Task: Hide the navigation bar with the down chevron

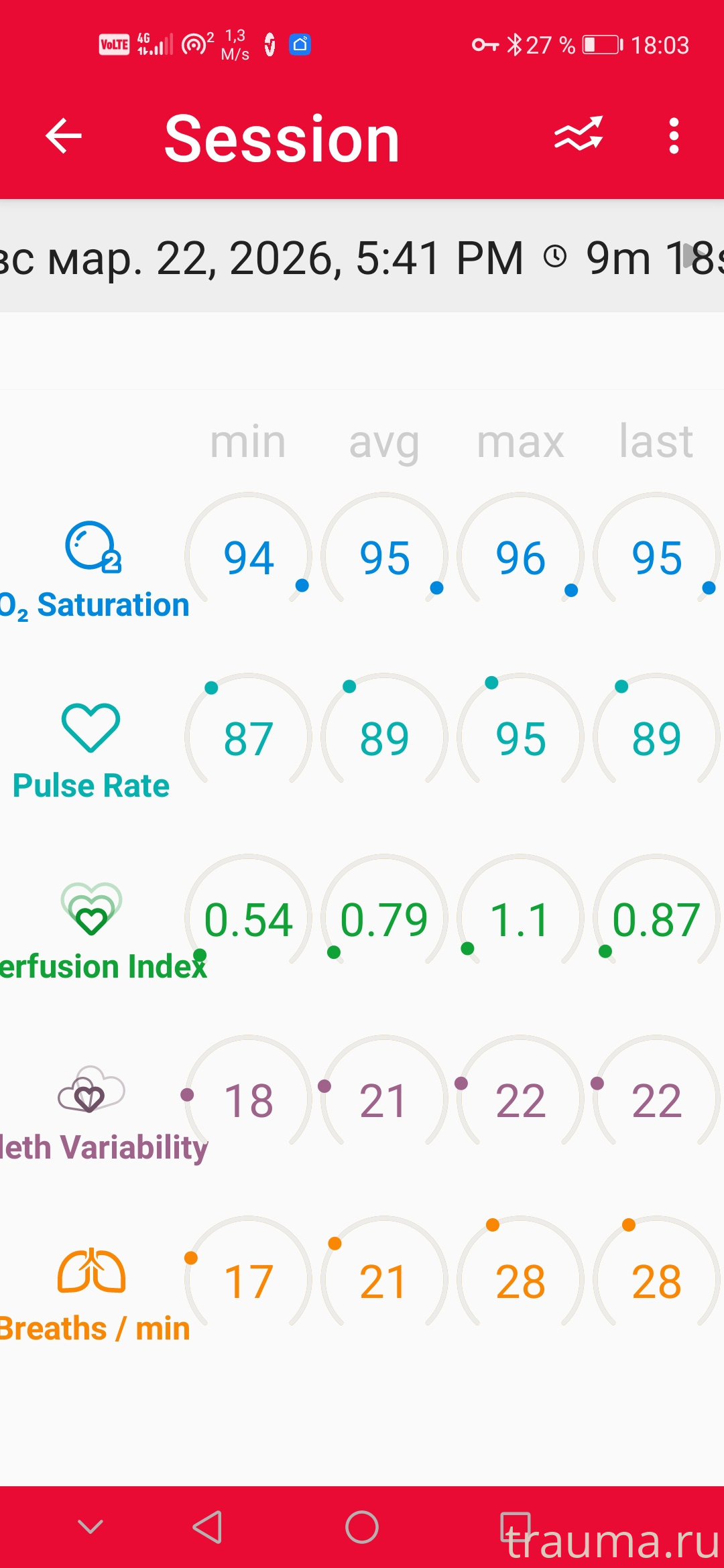Action: pos(90,1527)
